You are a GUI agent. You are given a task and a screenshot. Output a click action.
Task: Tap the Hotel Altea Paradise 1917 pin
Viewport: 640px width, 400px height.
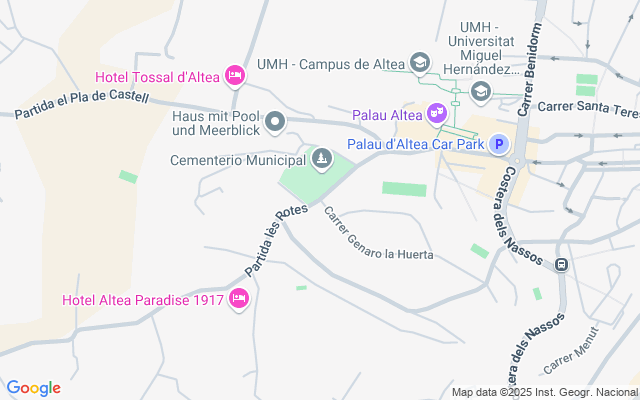pyautogui.click(x=238, y=298)
